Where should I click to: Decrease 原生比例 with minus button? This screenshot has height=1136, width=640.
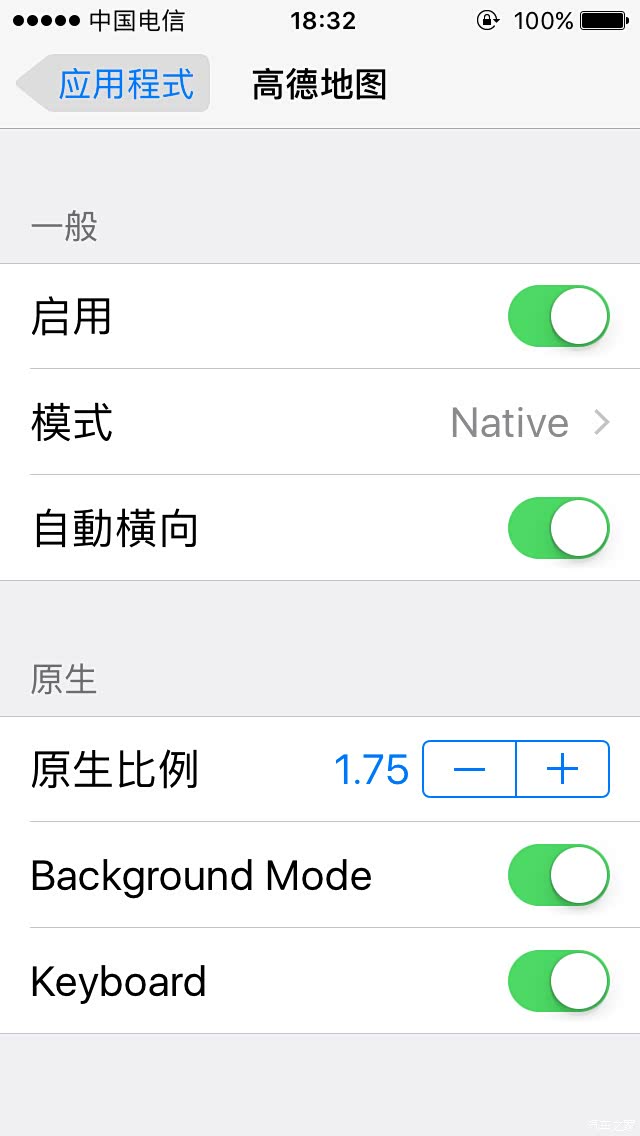pyautogui.click(x=469, y=769)
